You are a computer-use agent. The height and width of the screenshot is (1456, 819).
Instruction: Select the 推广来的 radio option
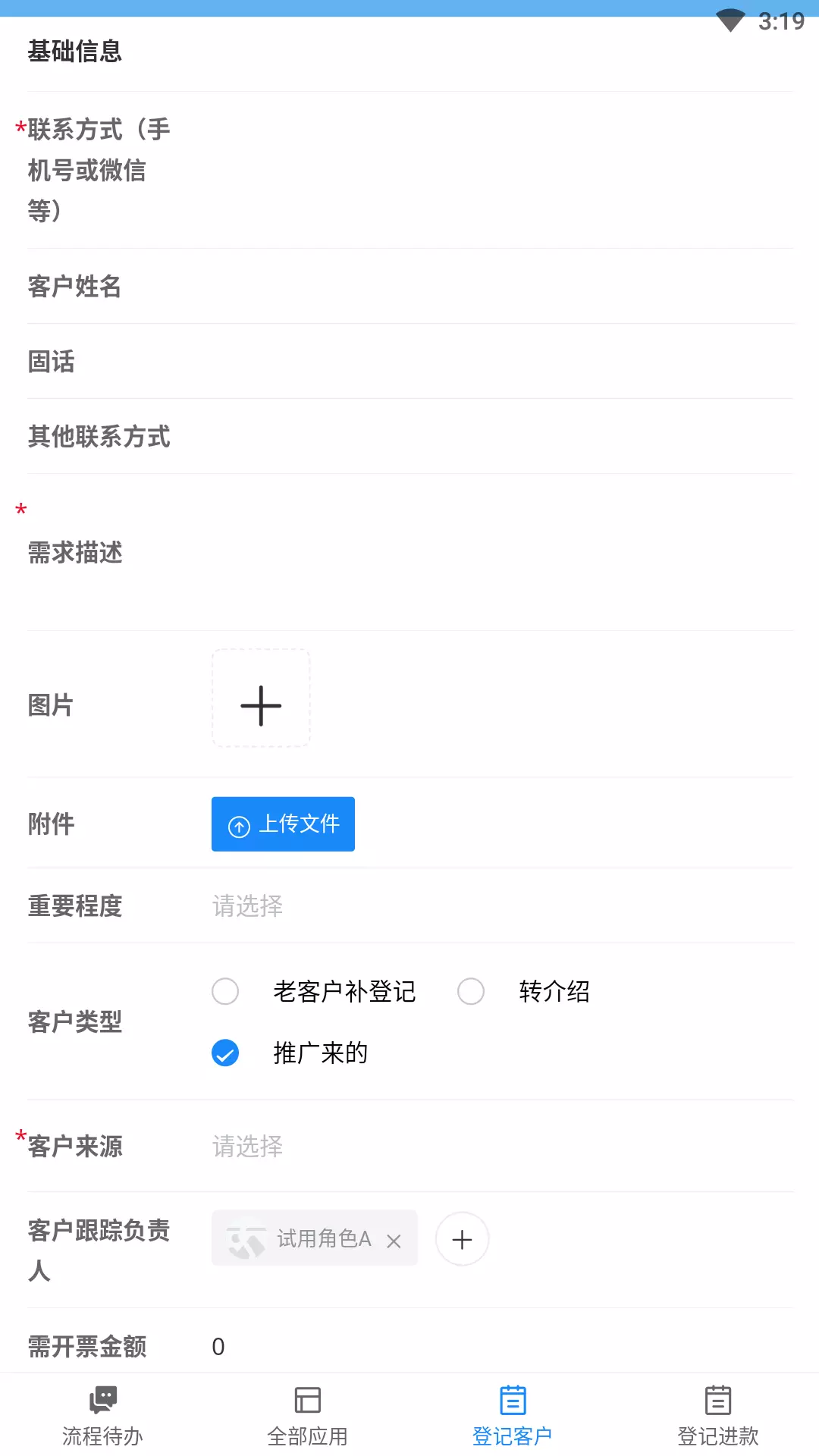click(x=225, y=1053)
